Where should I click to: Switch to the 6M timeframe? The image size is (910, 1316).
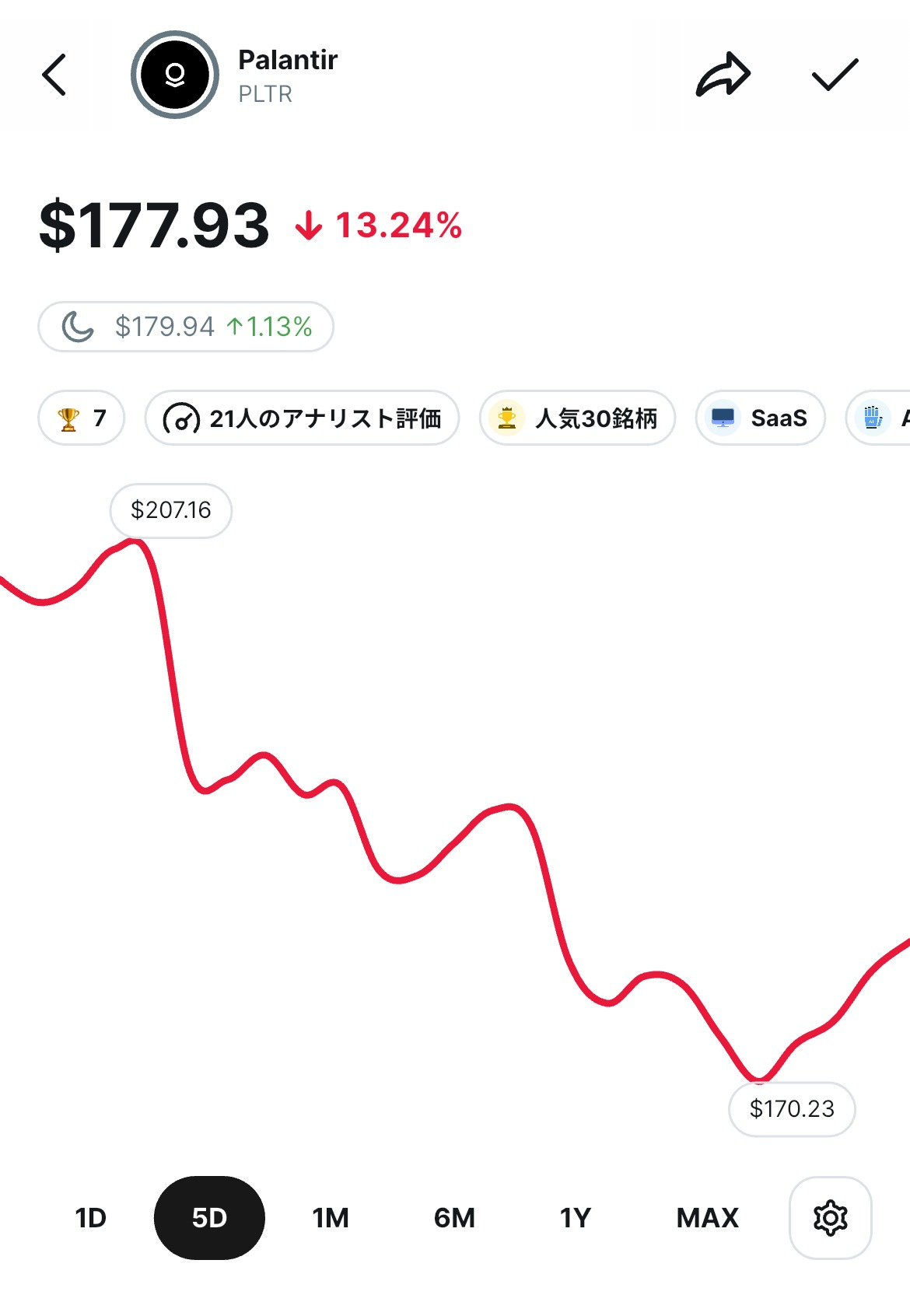452,1218
